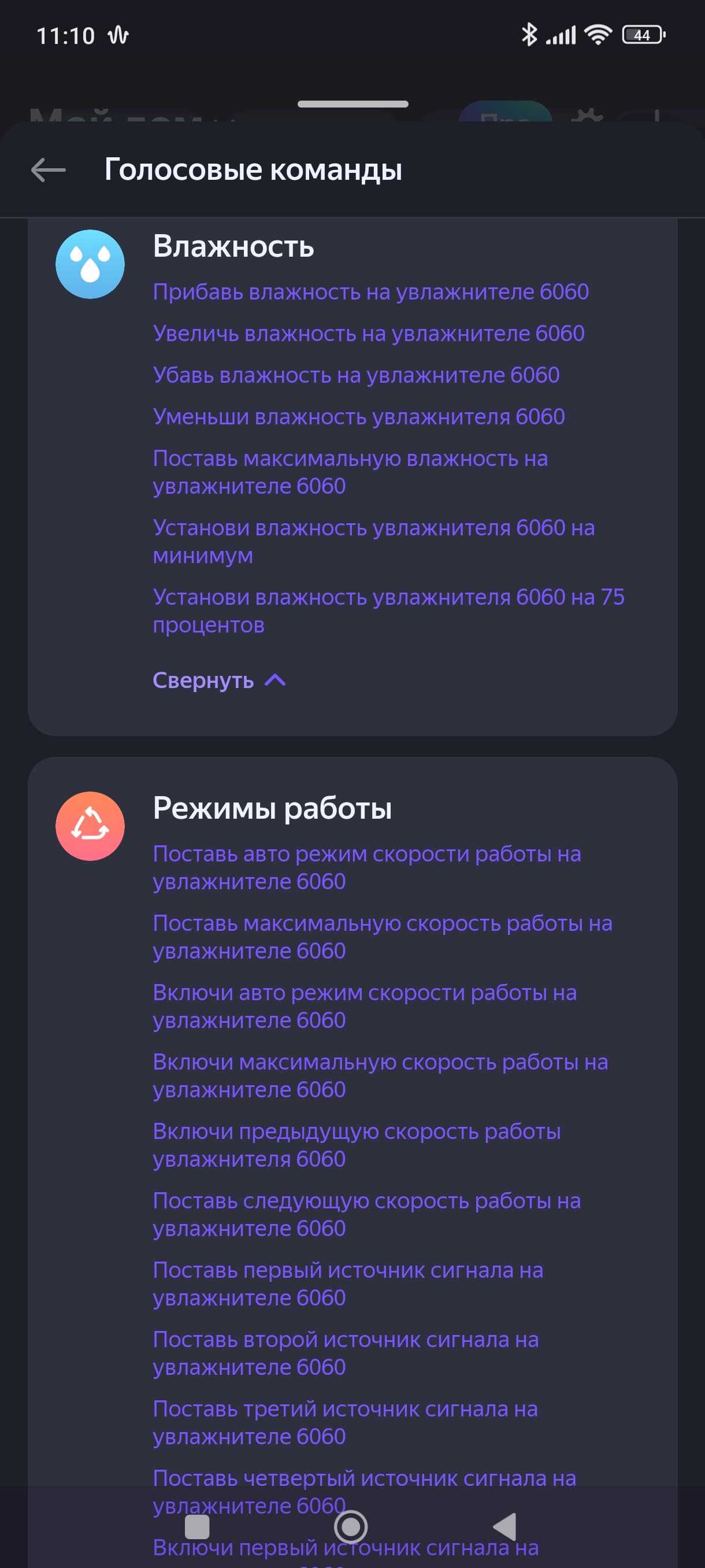Tap Поставь следующую скорость работы command
This screenshot has width=705, height=1568.
(x=366, y=1214)
